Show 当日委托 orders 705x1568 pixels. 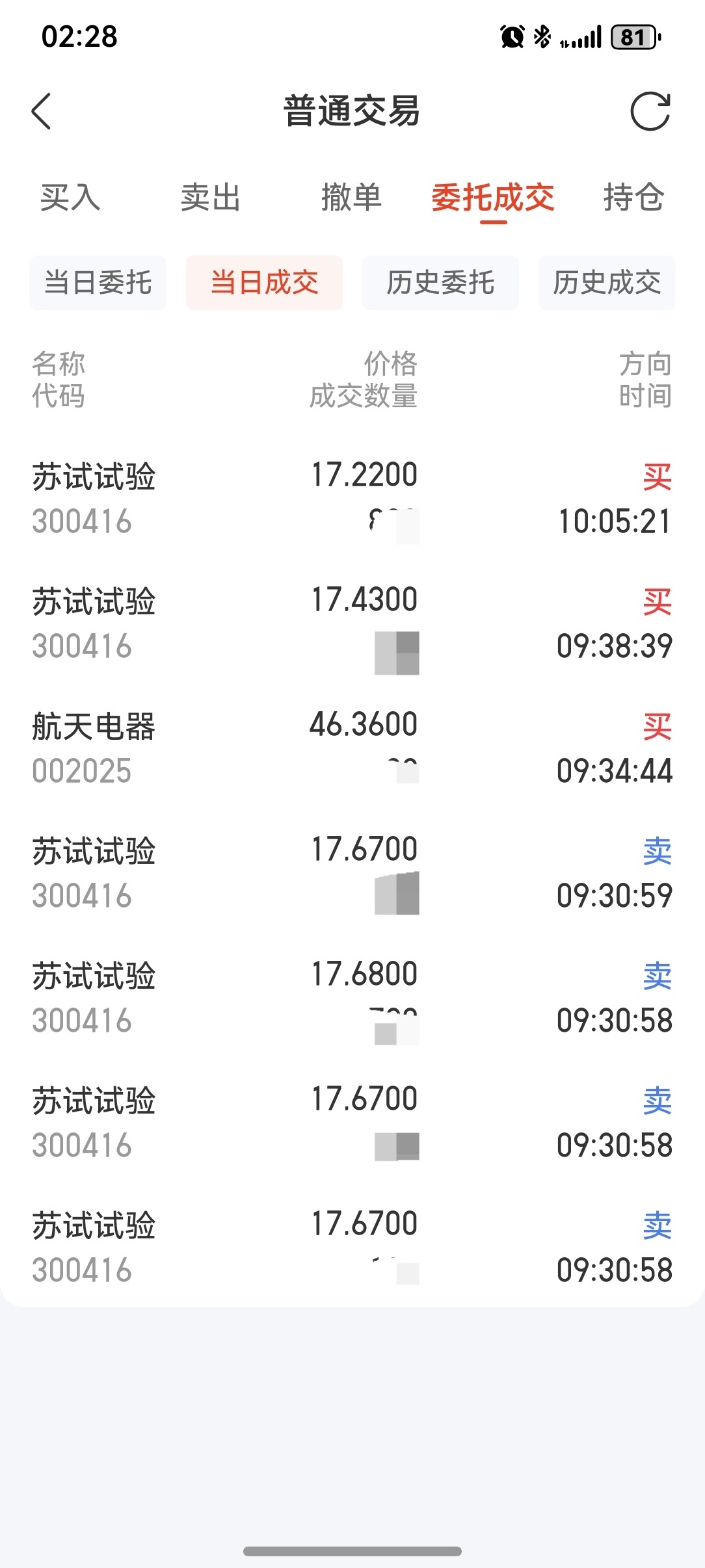coord(98,283)
